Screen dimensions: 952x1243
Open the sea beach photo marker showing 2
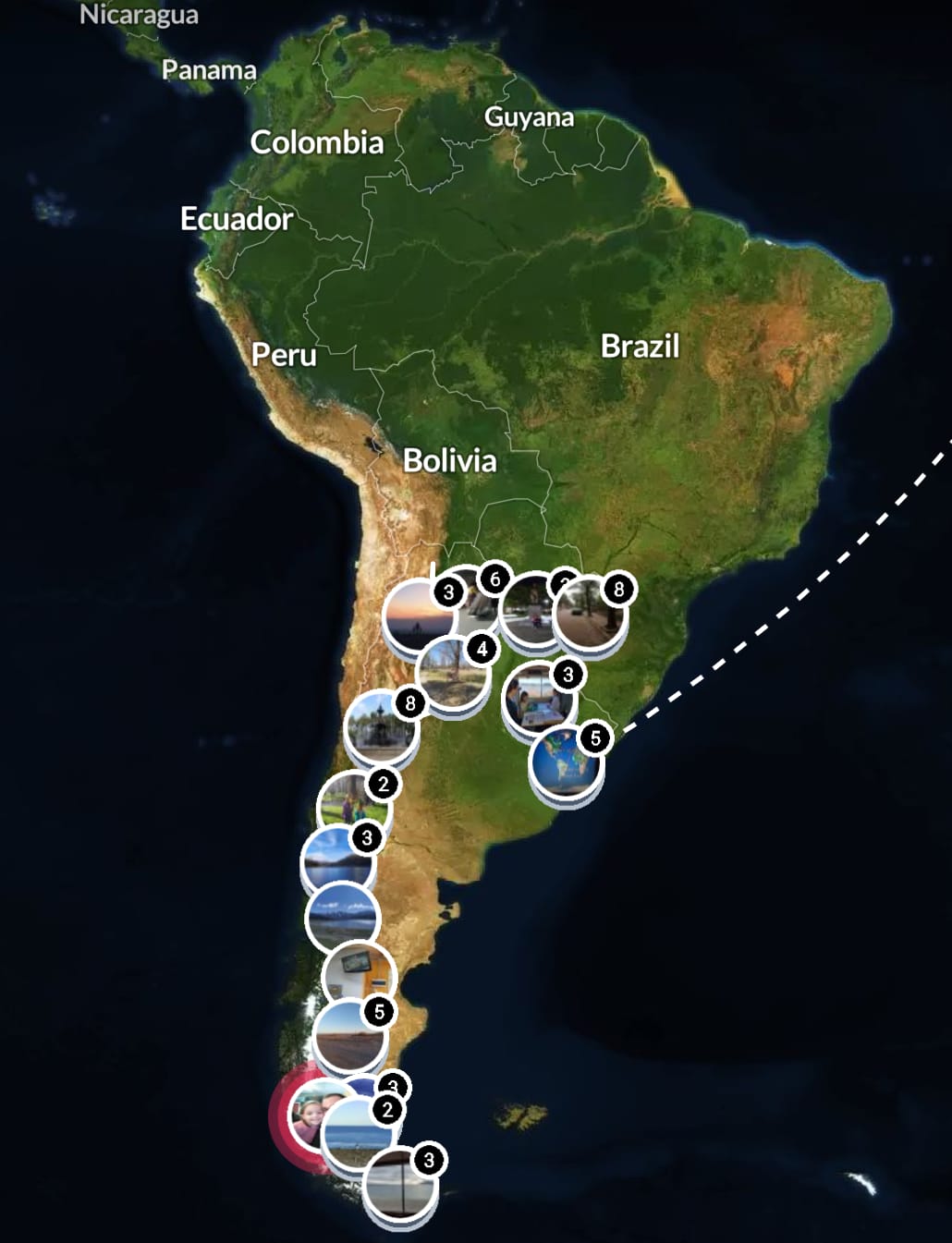357,1135
